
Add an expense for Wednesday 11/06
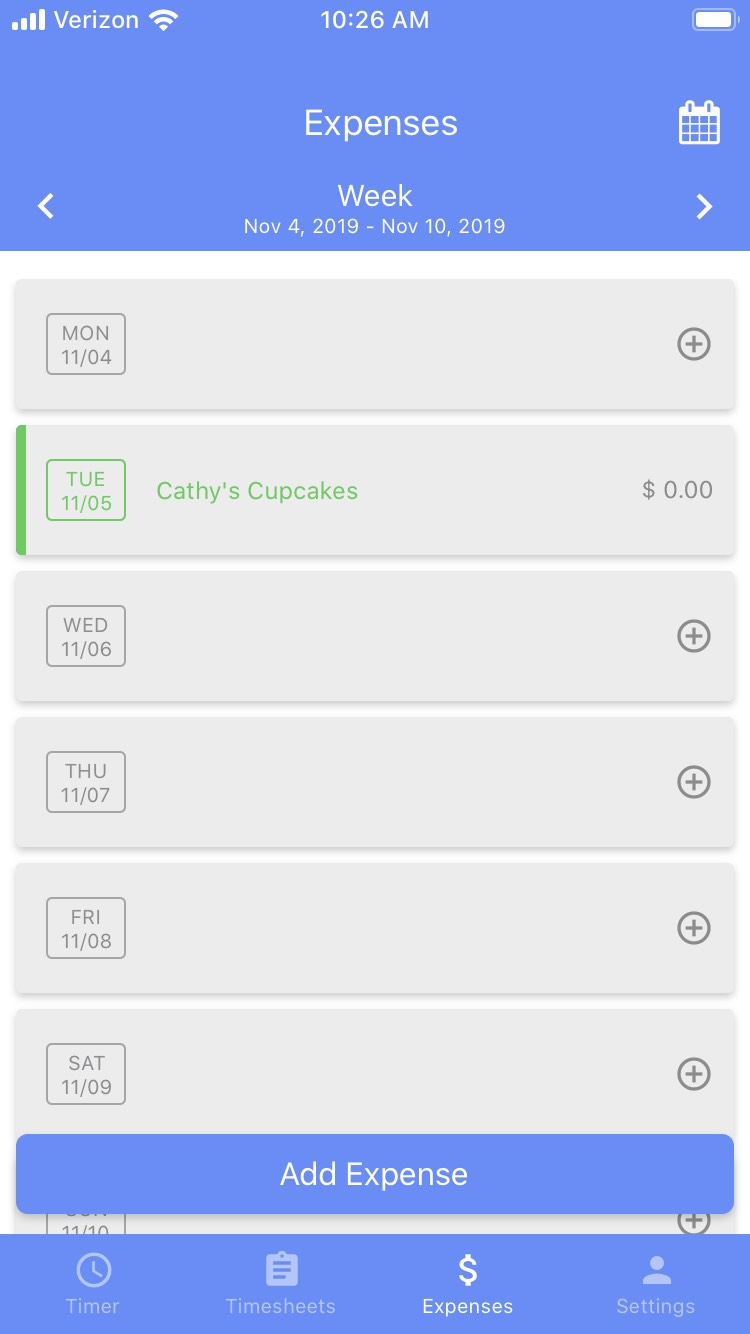[x=694, y=636]
